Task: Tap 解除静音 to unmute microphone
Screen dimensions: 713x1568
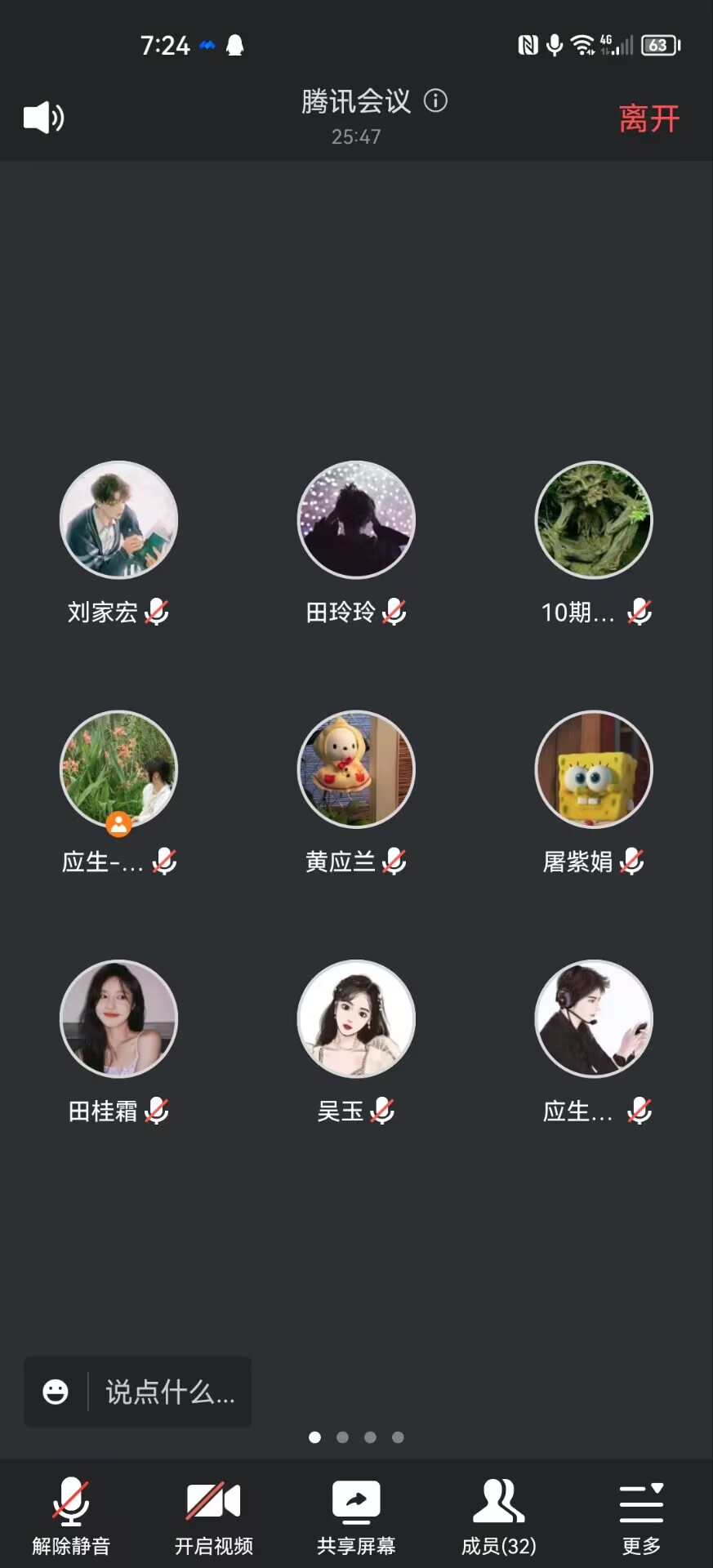Action: [x=71, y=1516]
